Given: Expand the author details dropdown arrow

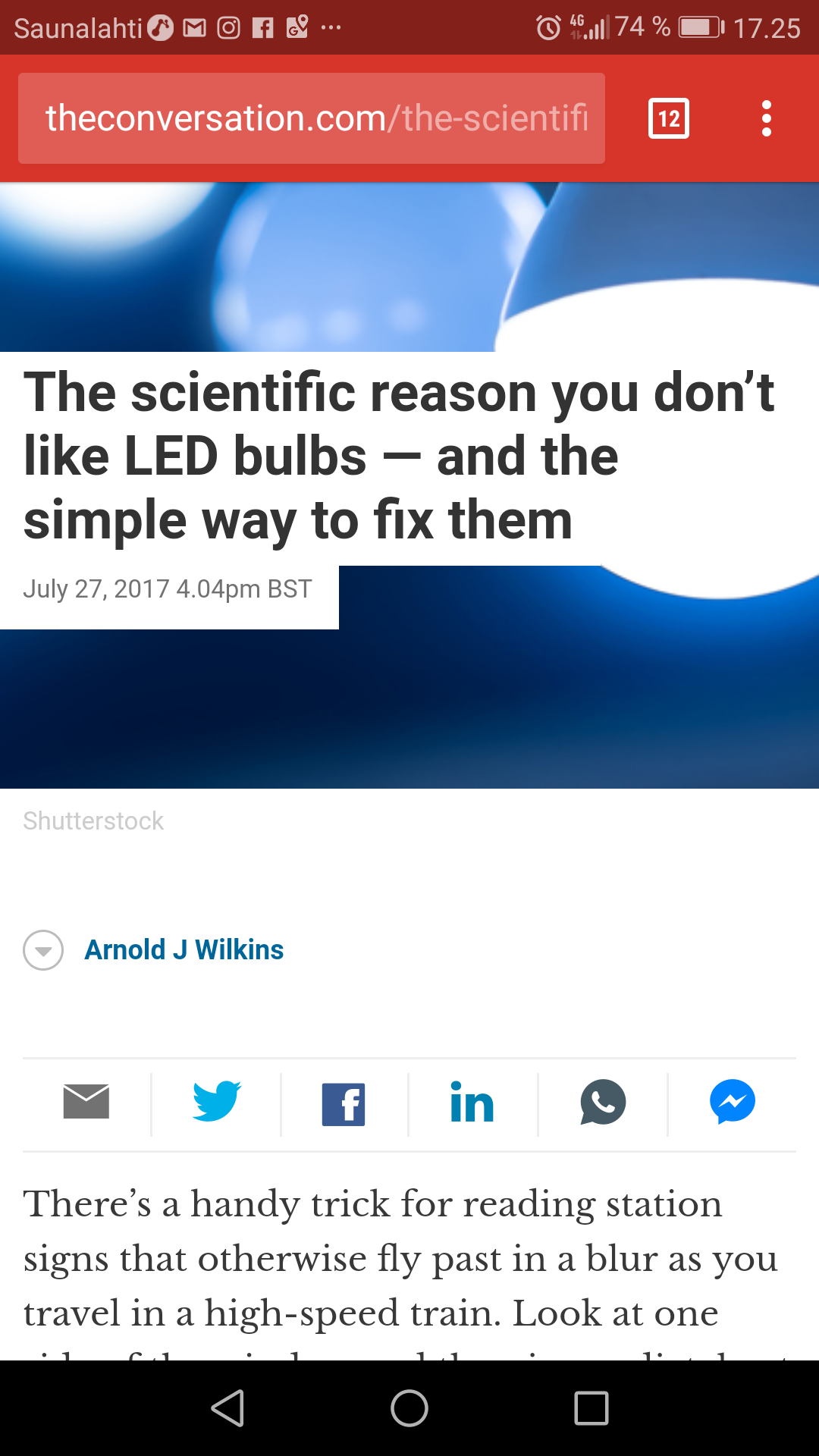Looking at the screenshot, I should point(43,950).
